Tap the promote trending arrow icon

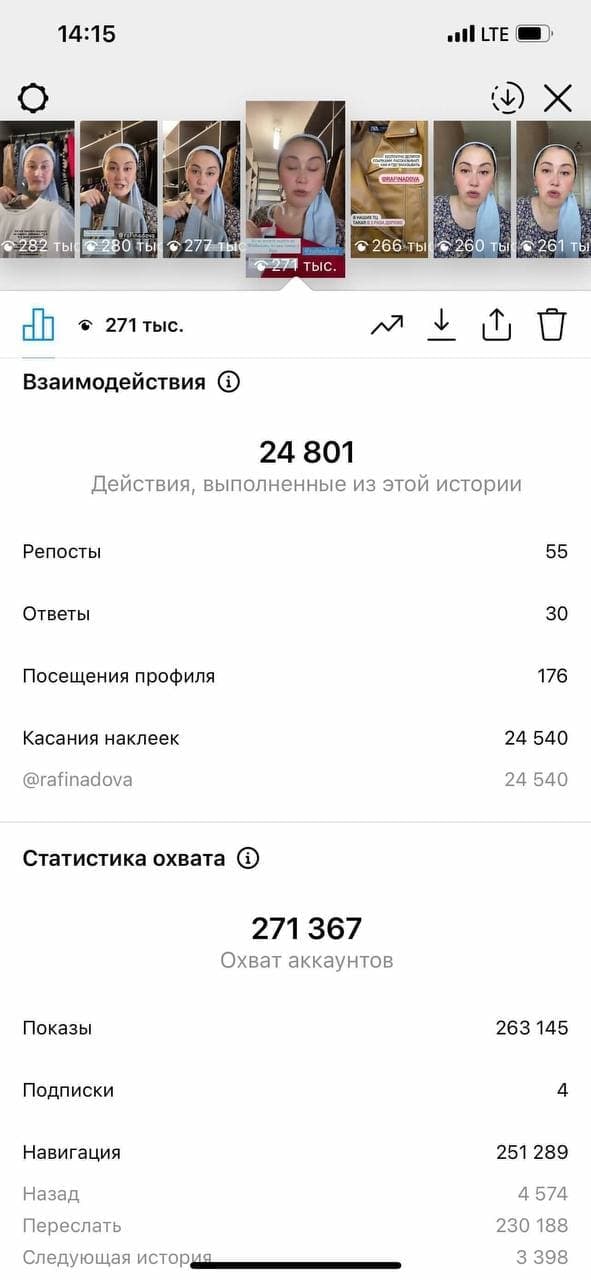click(387, 325)
